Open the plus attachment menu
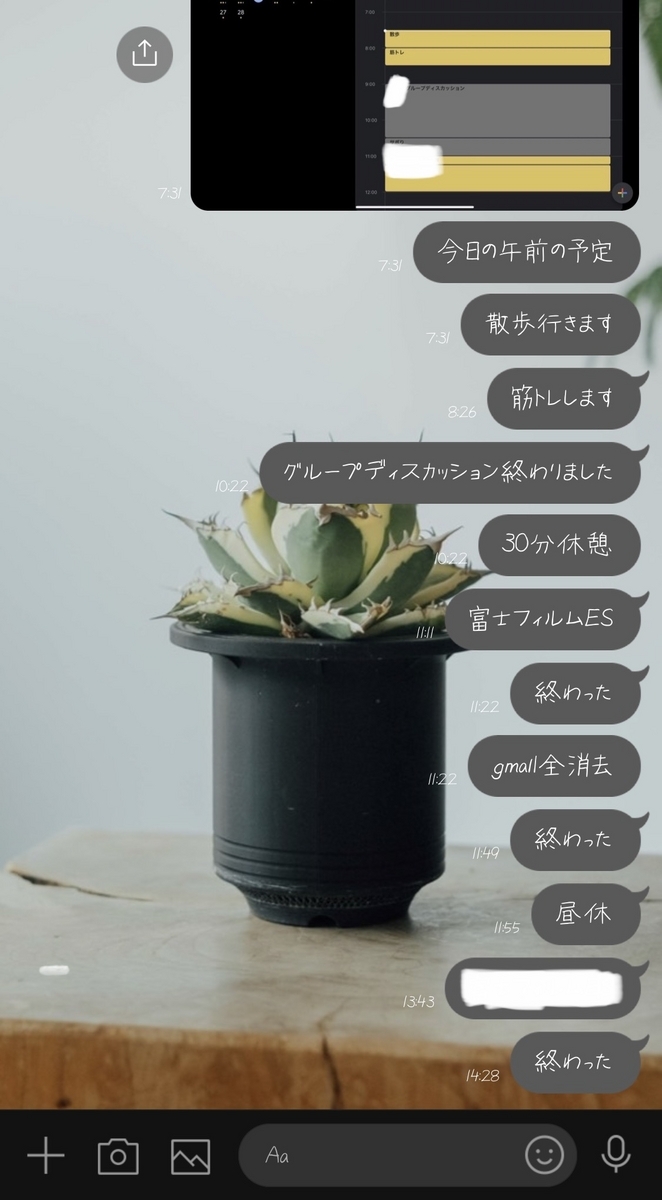 tap(45, 1155)
